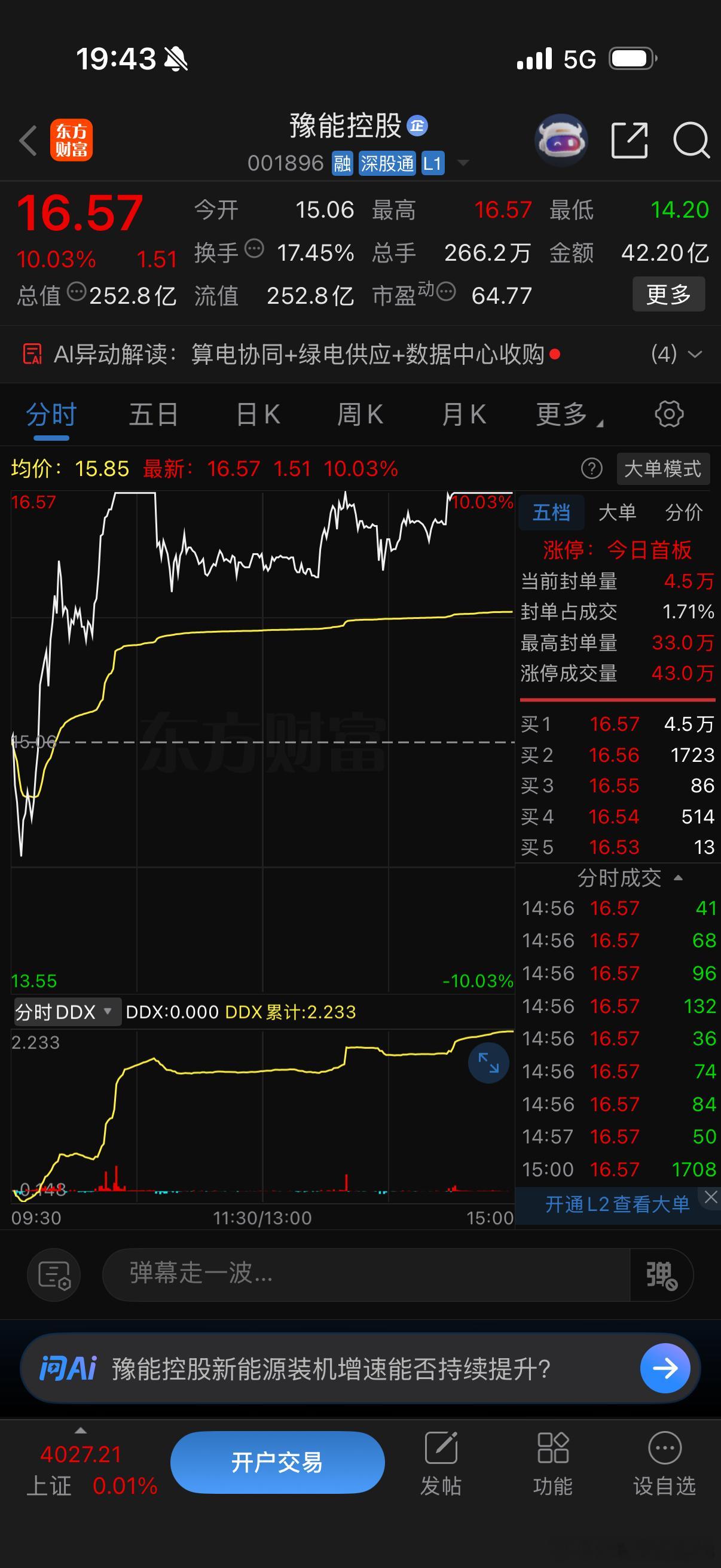This screenshot has height=1568, width=721.
Task: Tap the share/export icon at top right
Action: click(x=630, y=141)
